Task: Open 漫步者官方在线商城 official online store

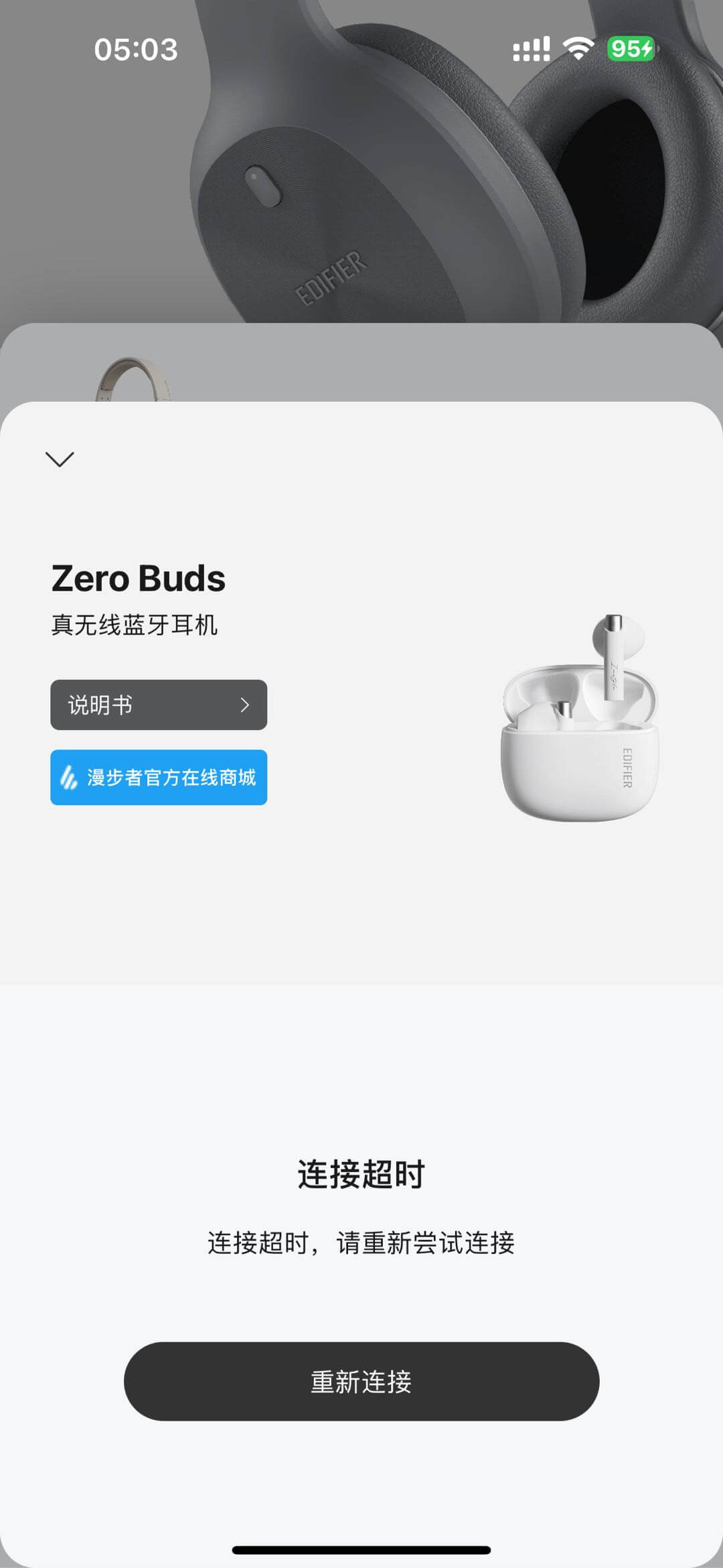Action: tap(159, 777)
